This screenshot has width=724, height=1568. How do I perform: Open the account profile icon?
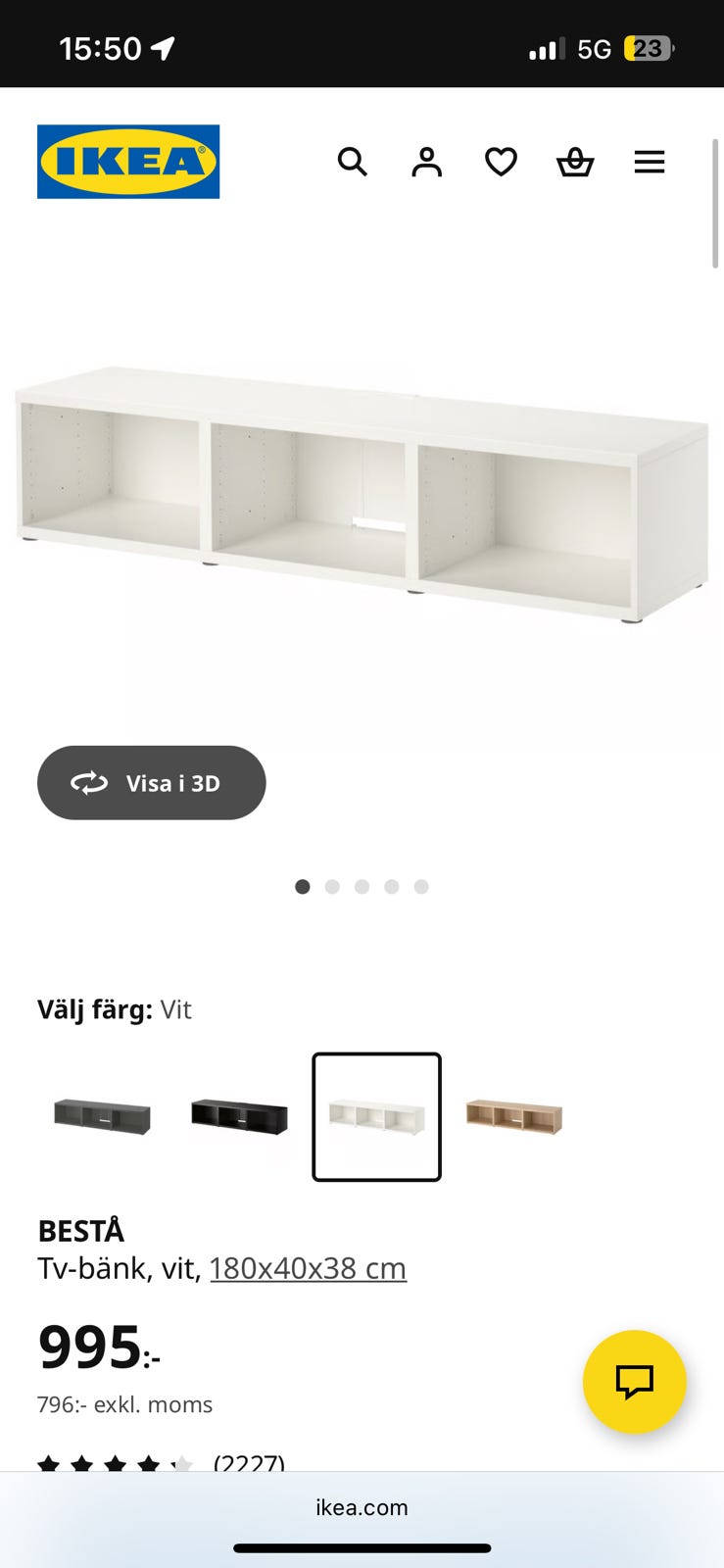426,162
